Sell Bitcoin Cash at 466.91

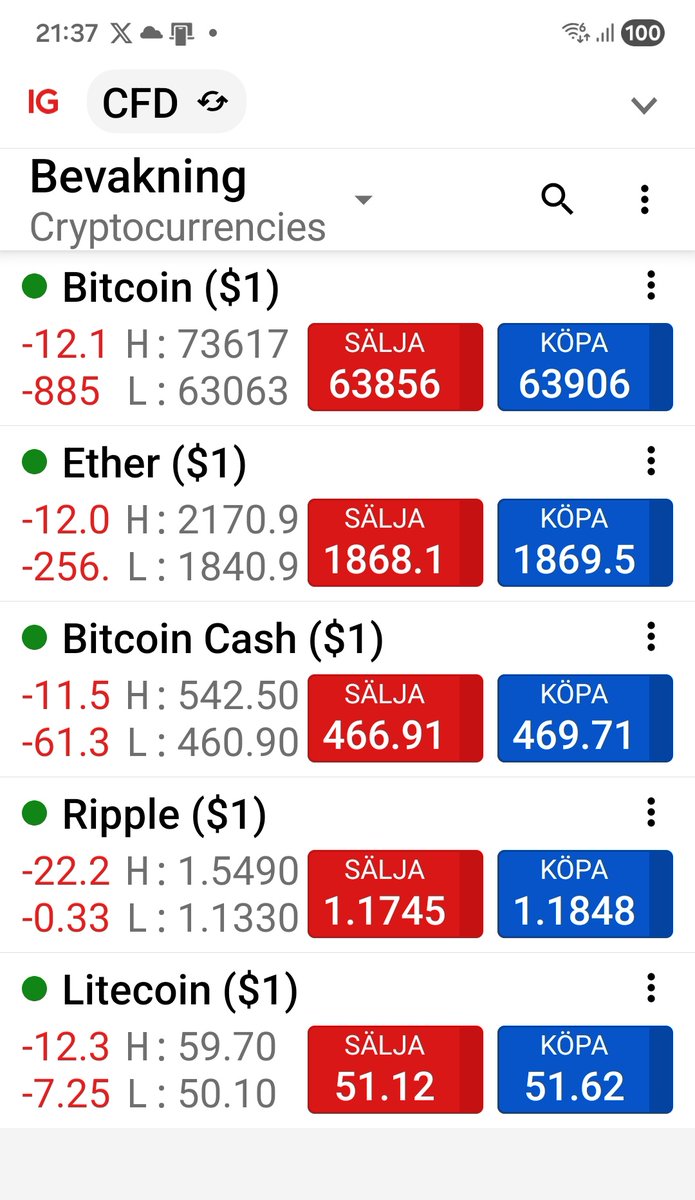(x=395, y=719)
